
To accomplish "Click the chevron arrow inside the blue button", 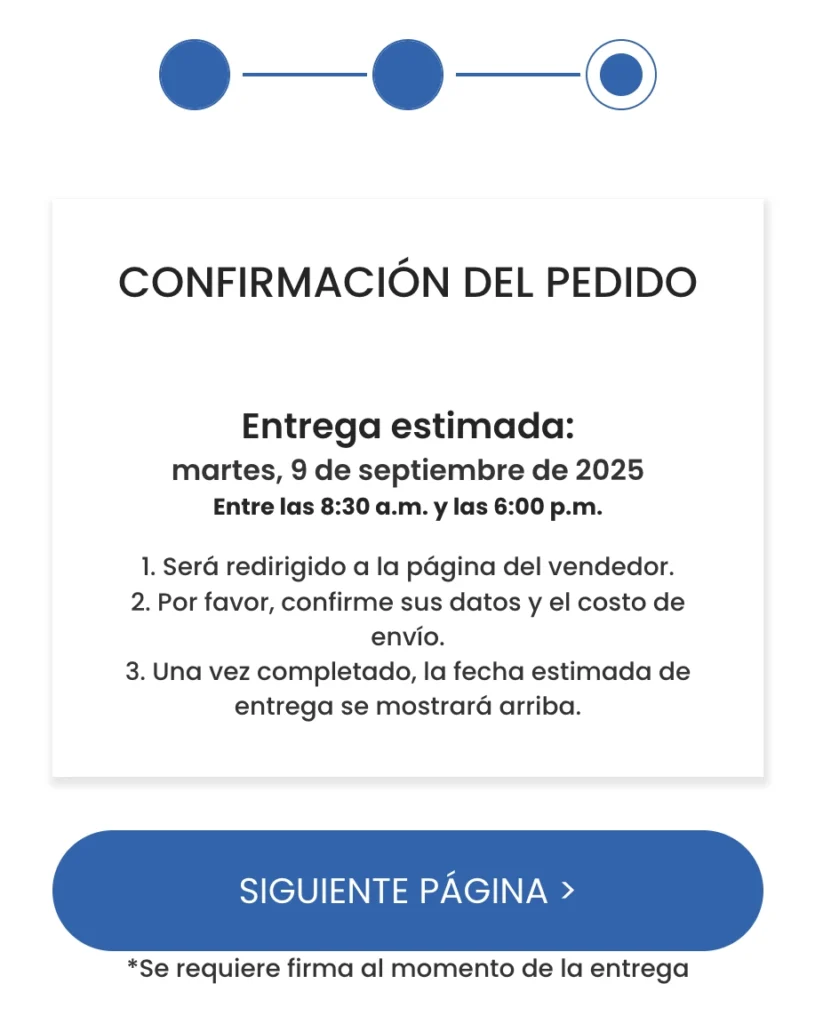I will [x=570, y=891].
